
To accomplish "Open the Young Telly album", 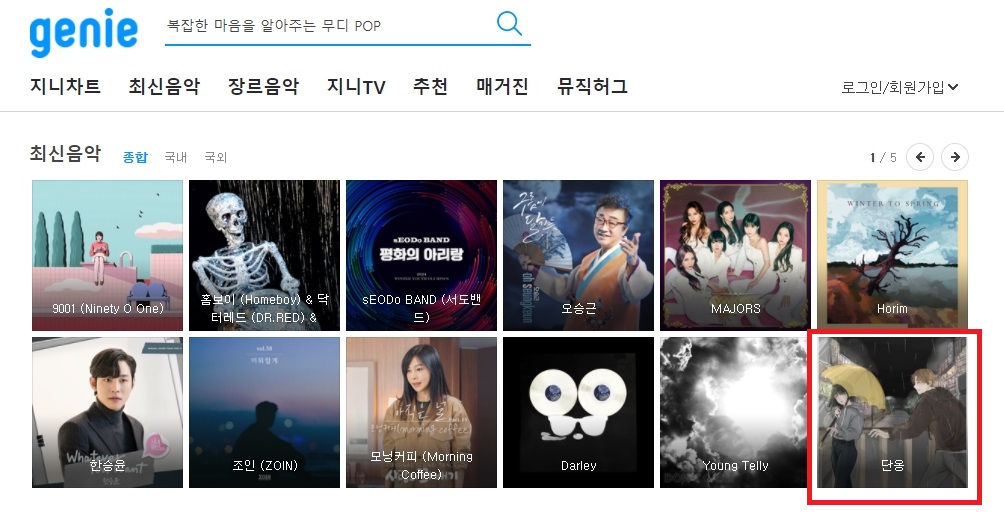I will 735,412.
